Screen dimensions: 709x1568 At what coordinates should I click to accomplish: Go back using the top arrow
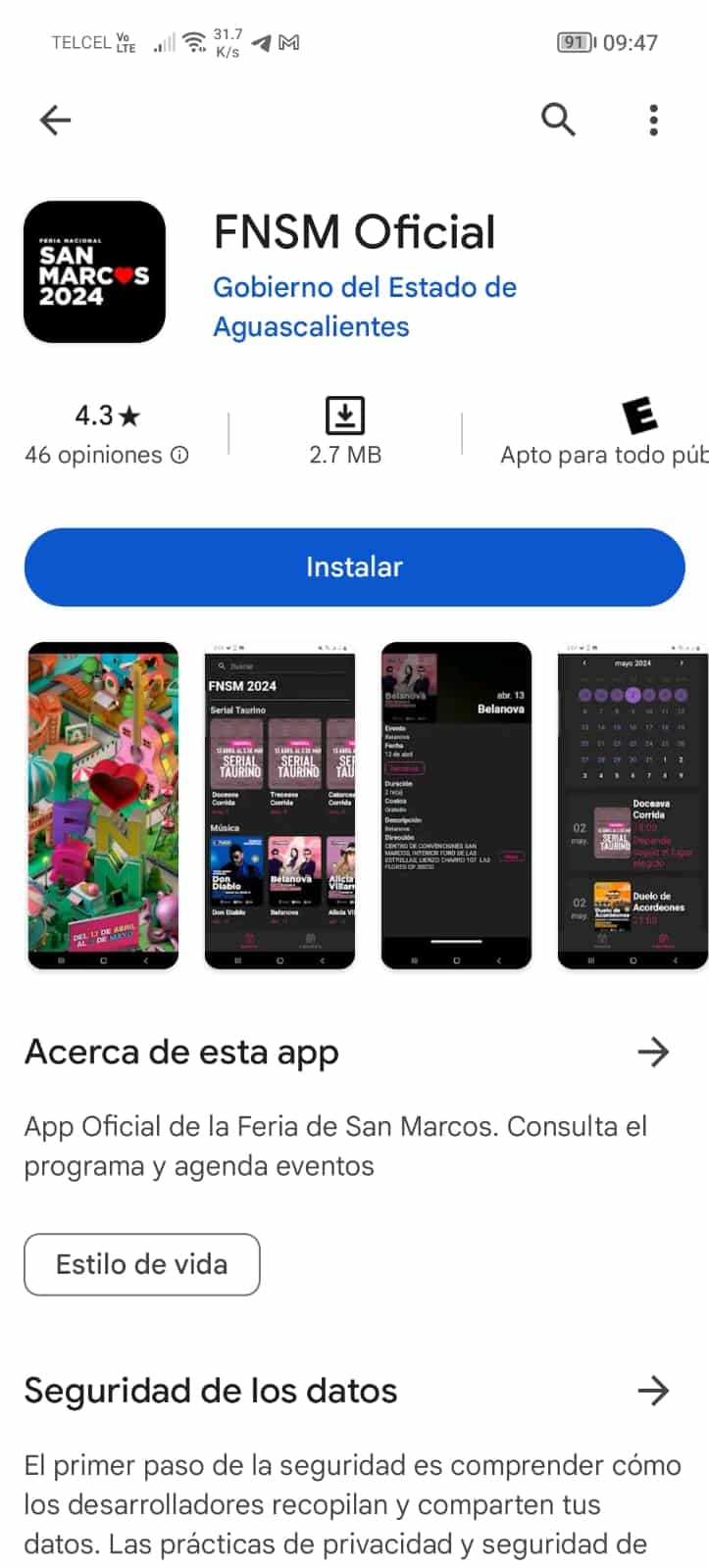(x=55, y=120)
